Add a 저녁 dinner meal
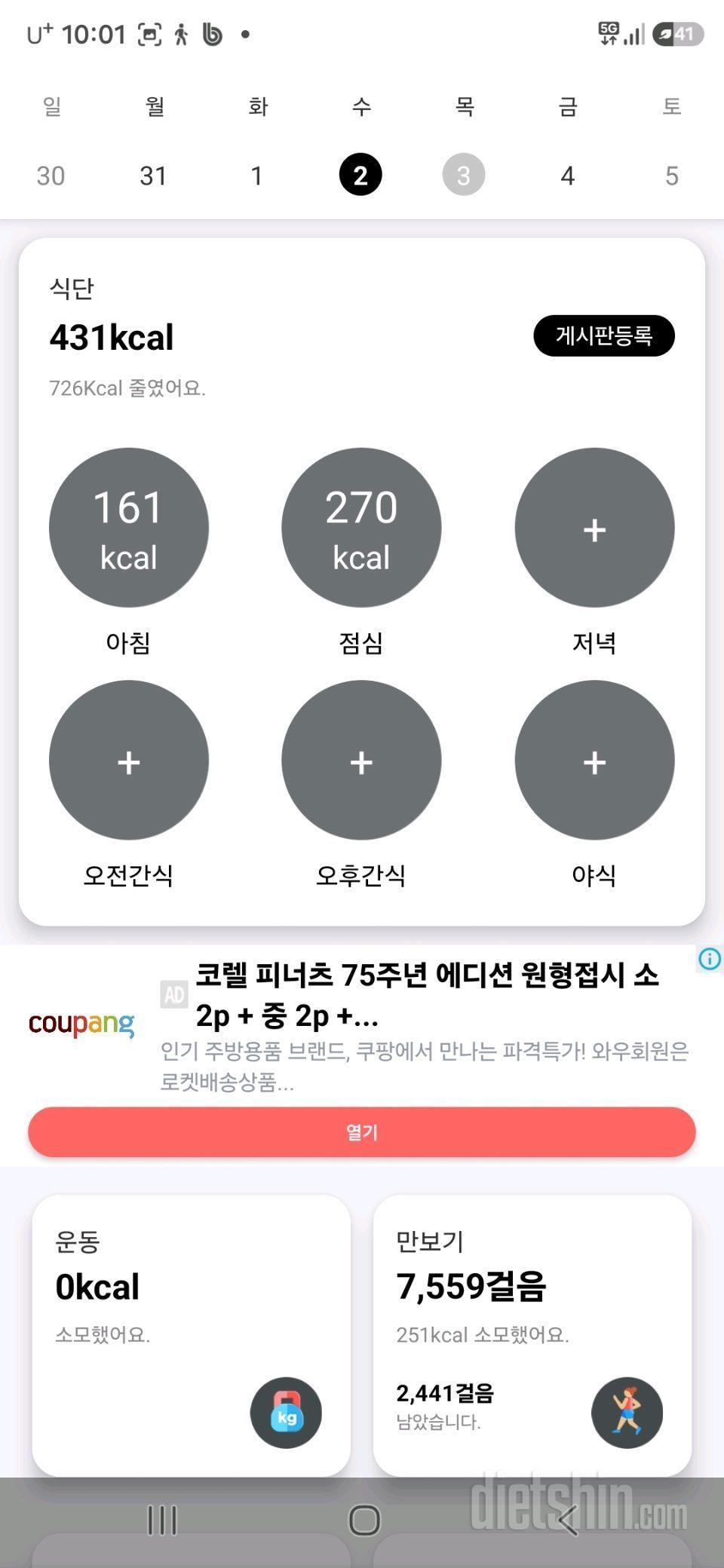The image size is (724, 1568). point(594,528)
